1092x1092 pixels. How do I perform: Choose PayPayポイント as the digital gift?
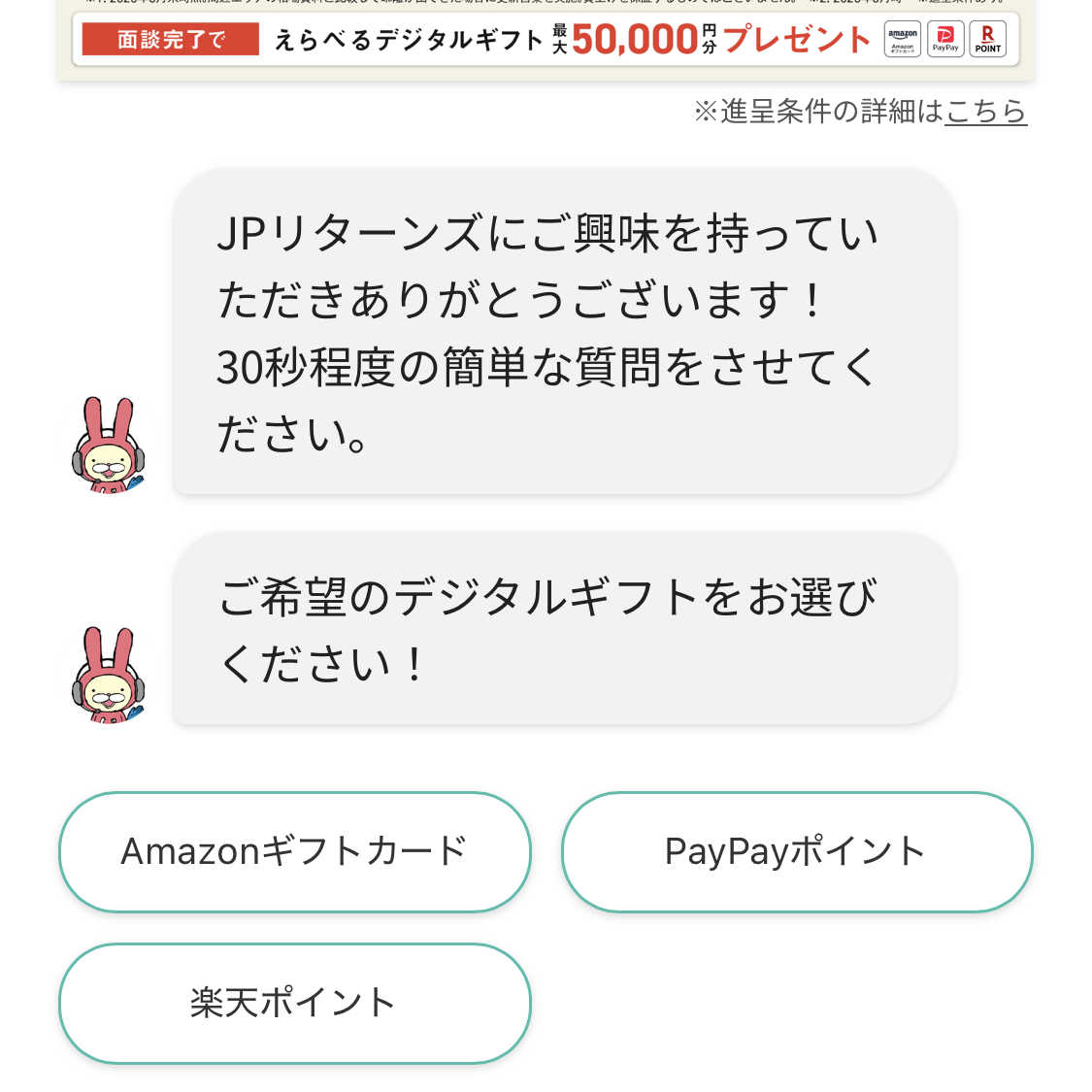pyautogui.click(x=797, y=851)
